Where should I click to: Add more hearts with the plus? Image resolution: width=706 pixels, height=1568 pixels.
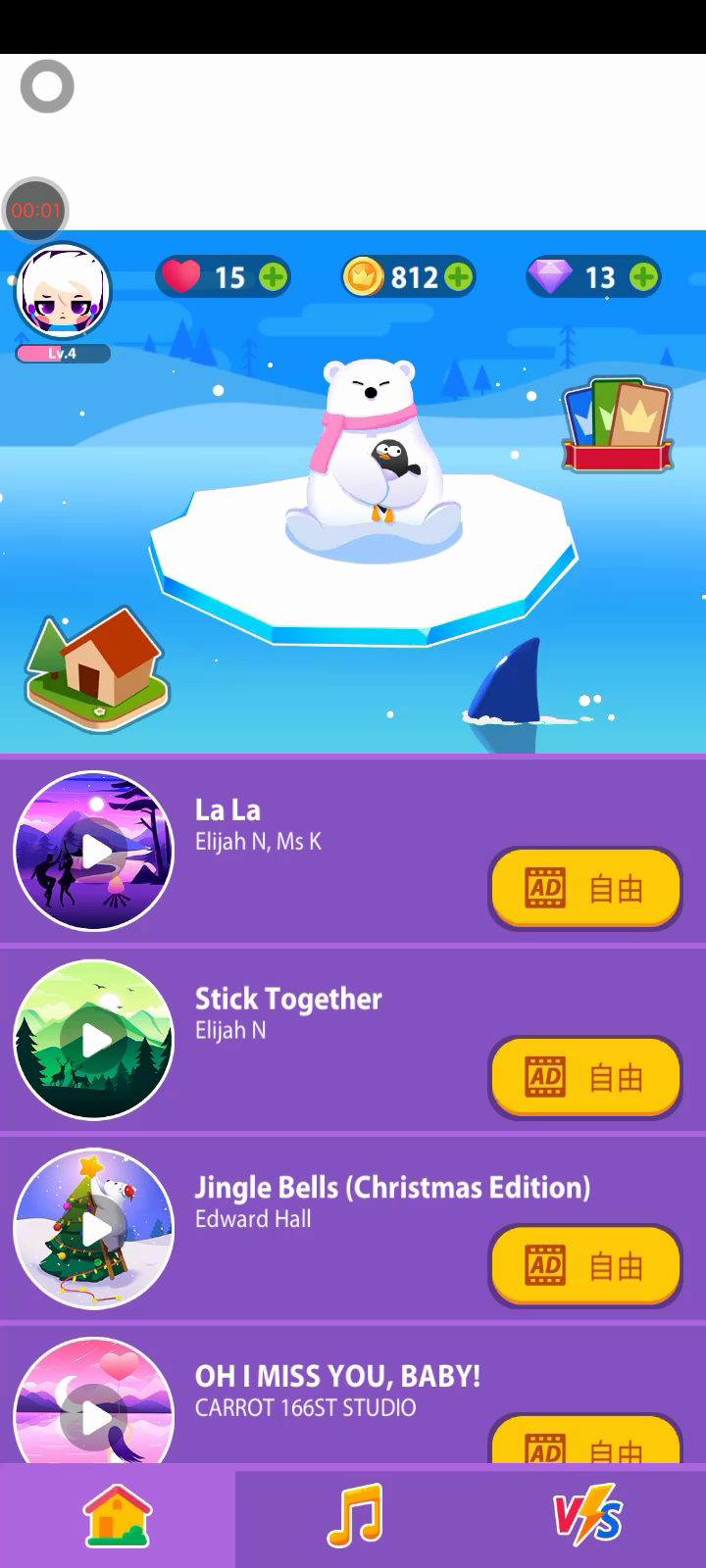coord(274,277)
